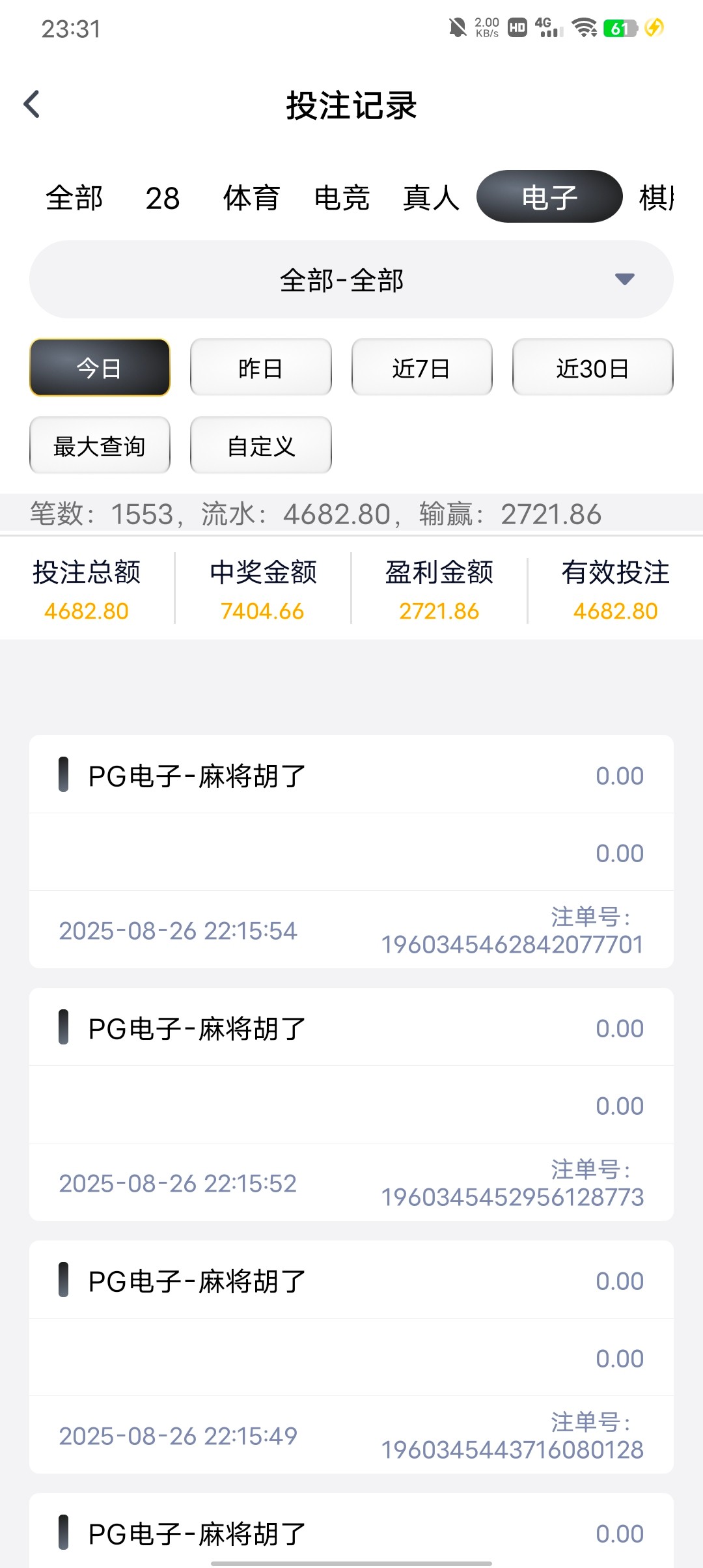The width and height of the screenshot is (703, 1568).
Task: Open the 全部-全部 category dropdown
Action: click(x=351, y=279)
